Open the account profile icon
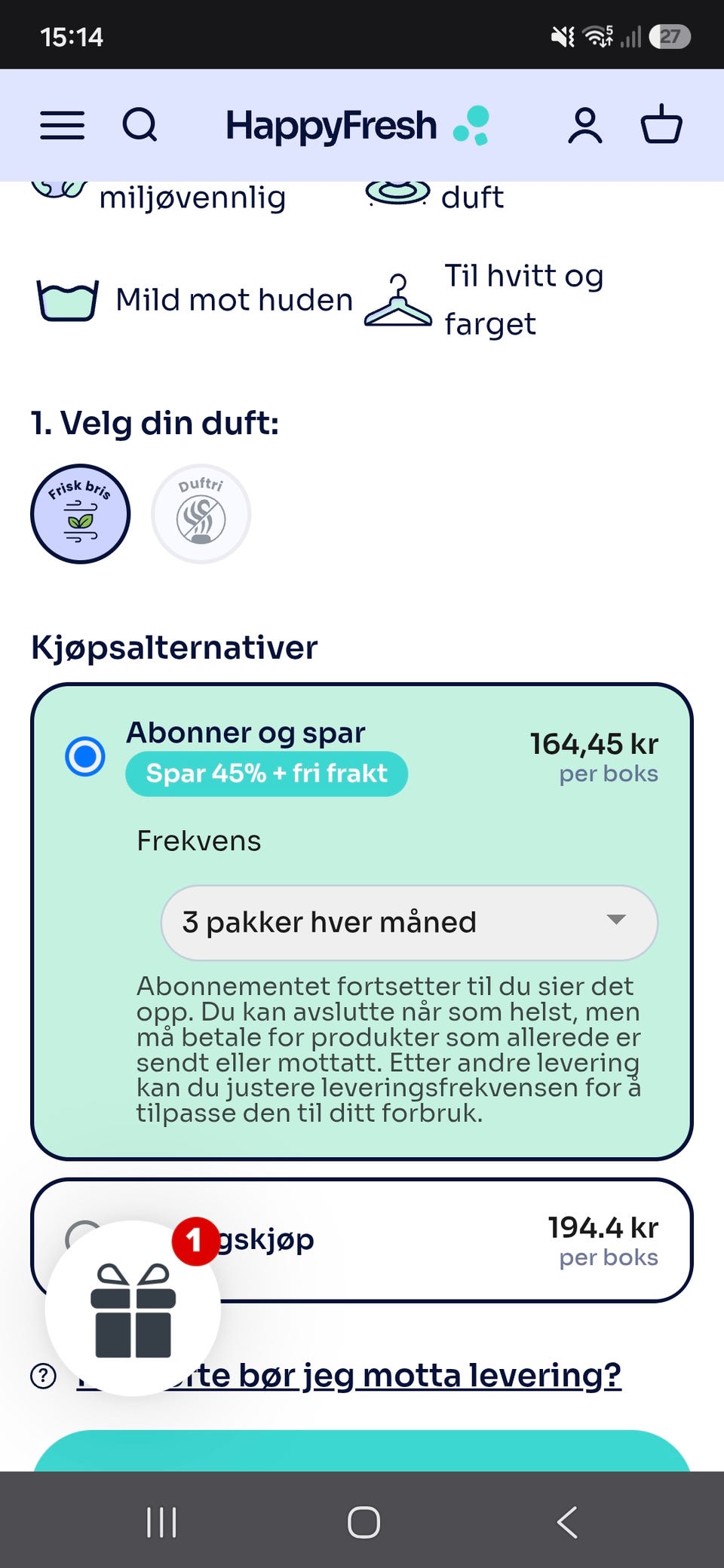Viewport: 724px width, 1568px height. [x=585, y=125]
